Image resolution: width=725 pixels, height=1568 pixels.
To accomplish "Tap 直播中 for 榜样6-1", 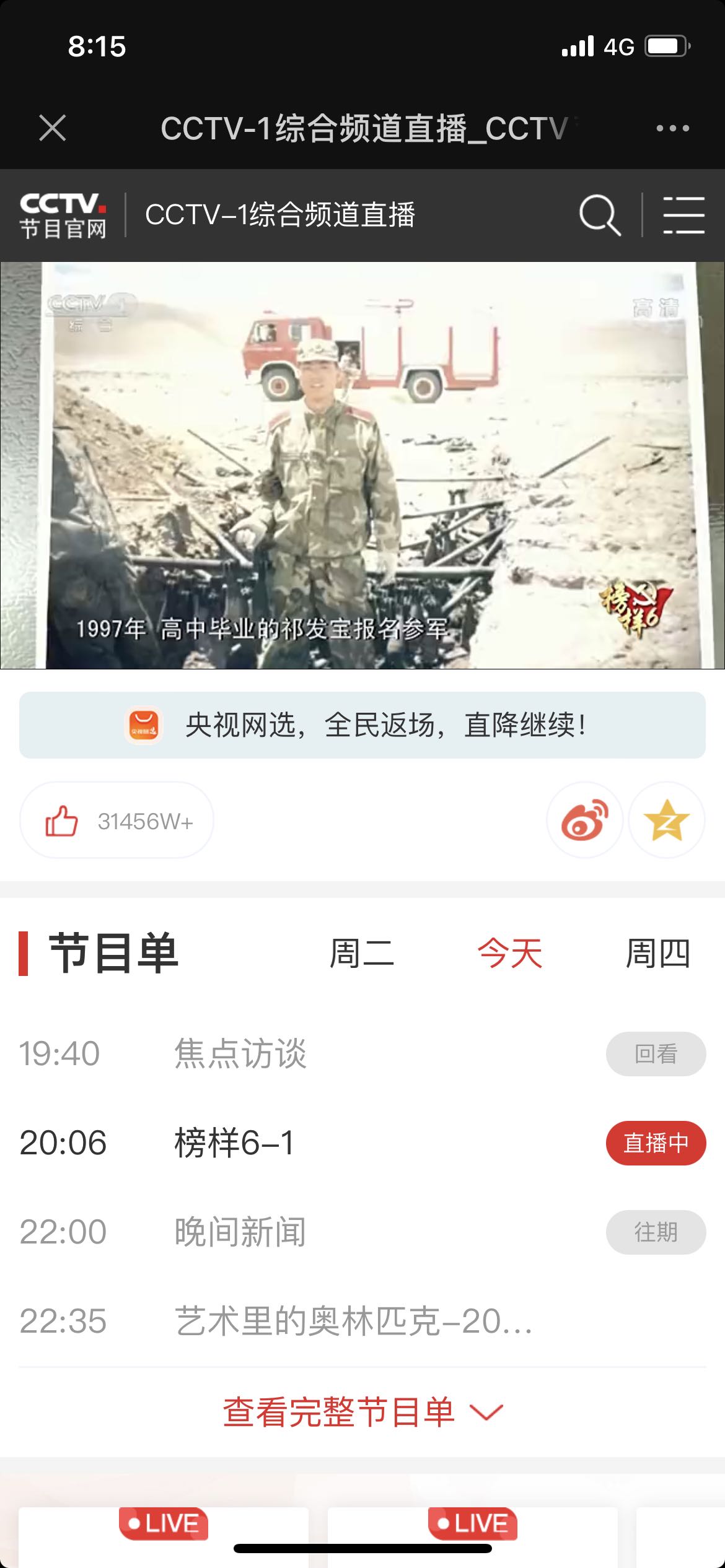I will pos(656,1143).
